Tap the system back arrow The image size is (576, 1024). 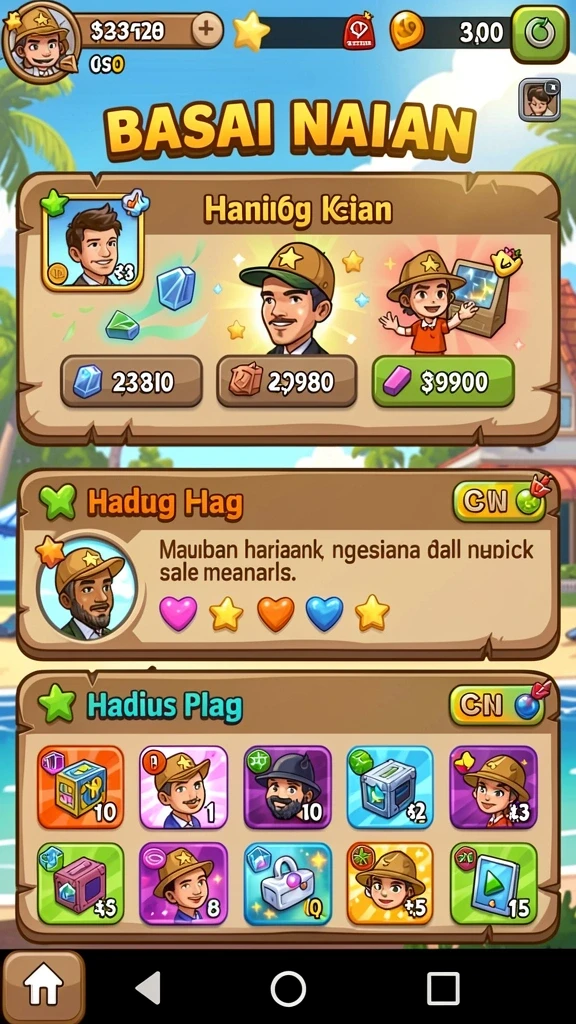point(150,987)
